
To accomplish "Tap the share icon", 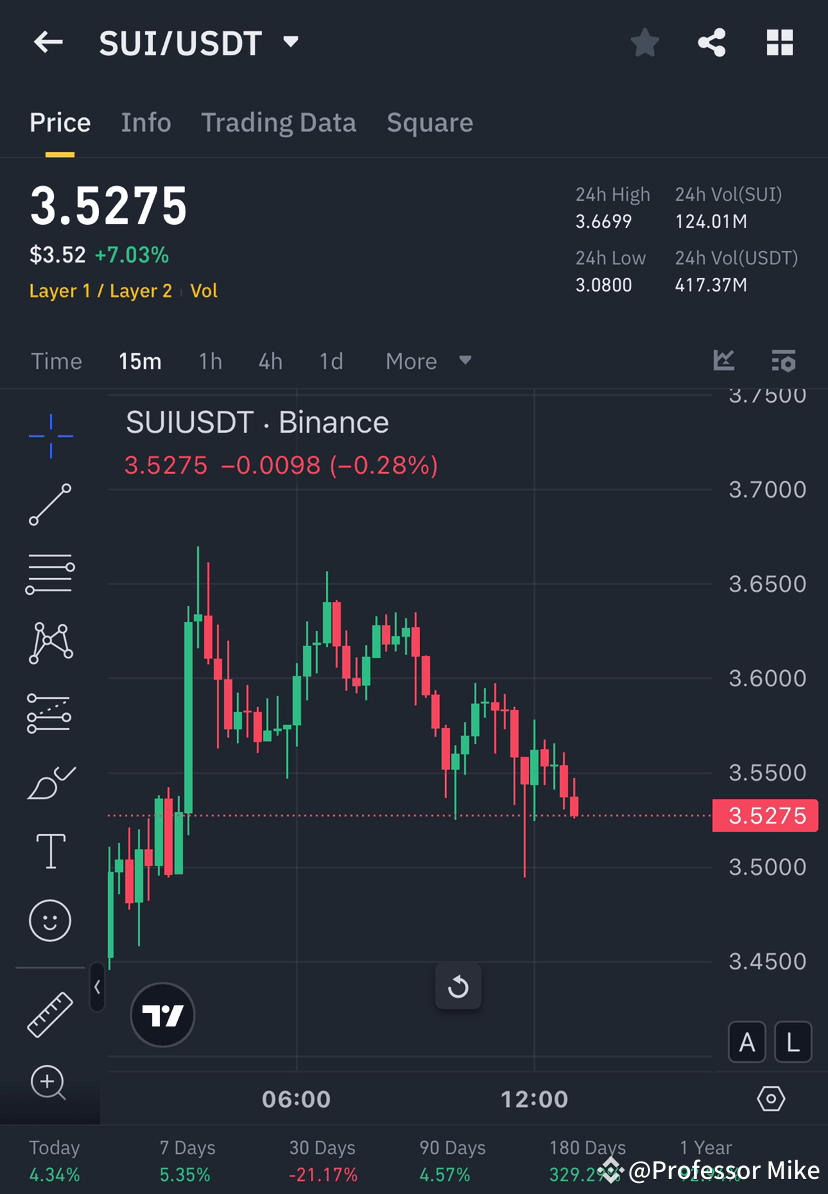I will tap(712, 42).
